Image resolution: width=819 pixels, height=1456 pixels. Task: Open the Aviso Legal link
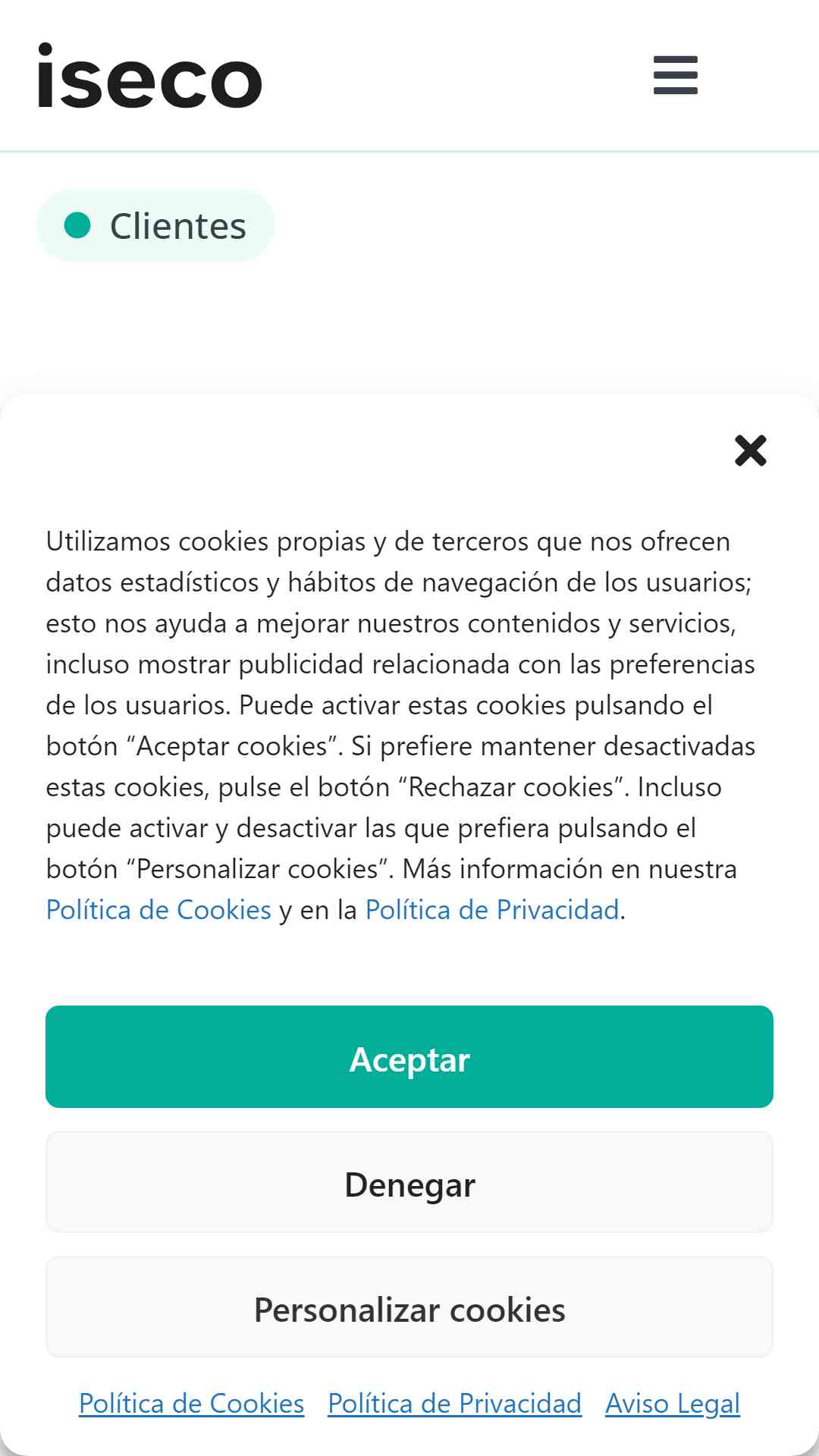673,1403
